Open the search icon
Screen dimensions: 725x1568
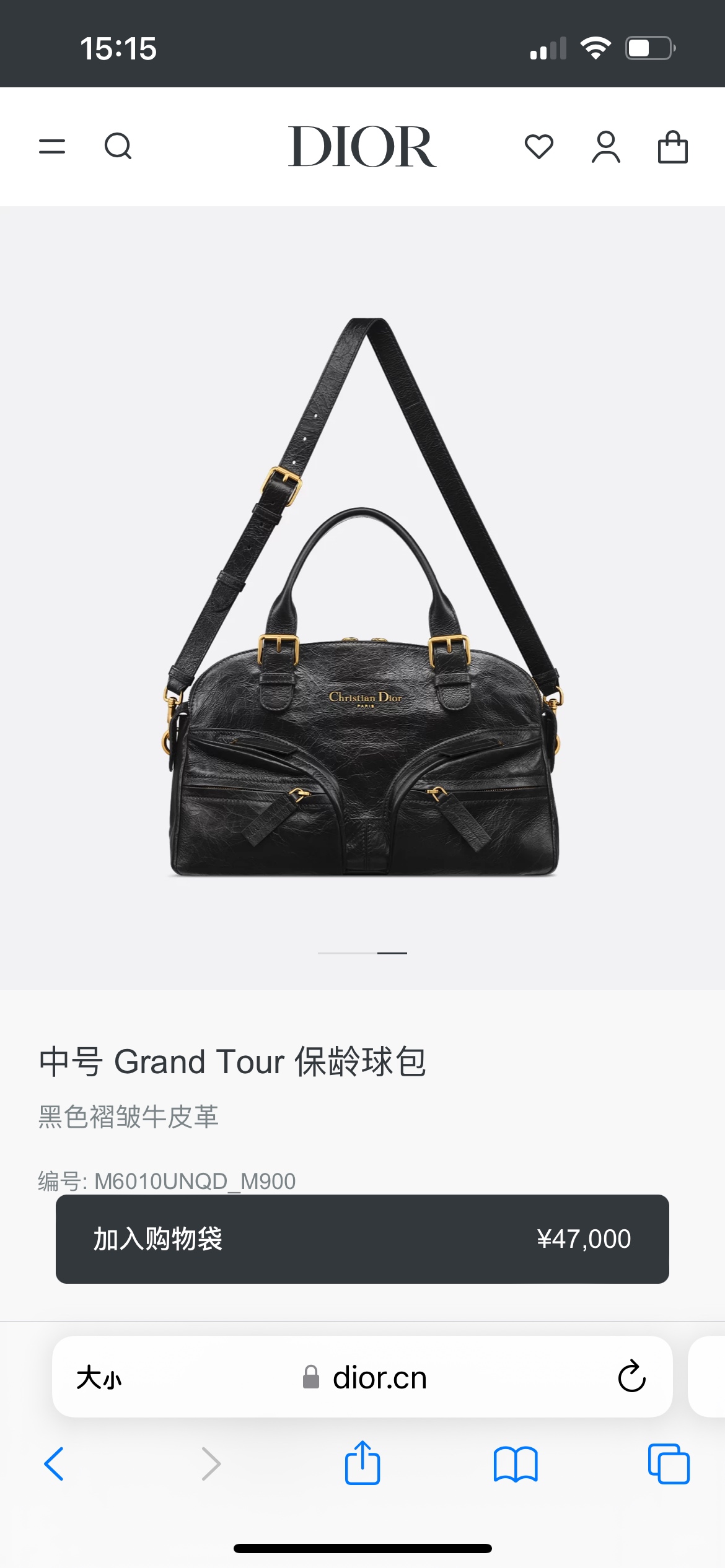point(118,147)
